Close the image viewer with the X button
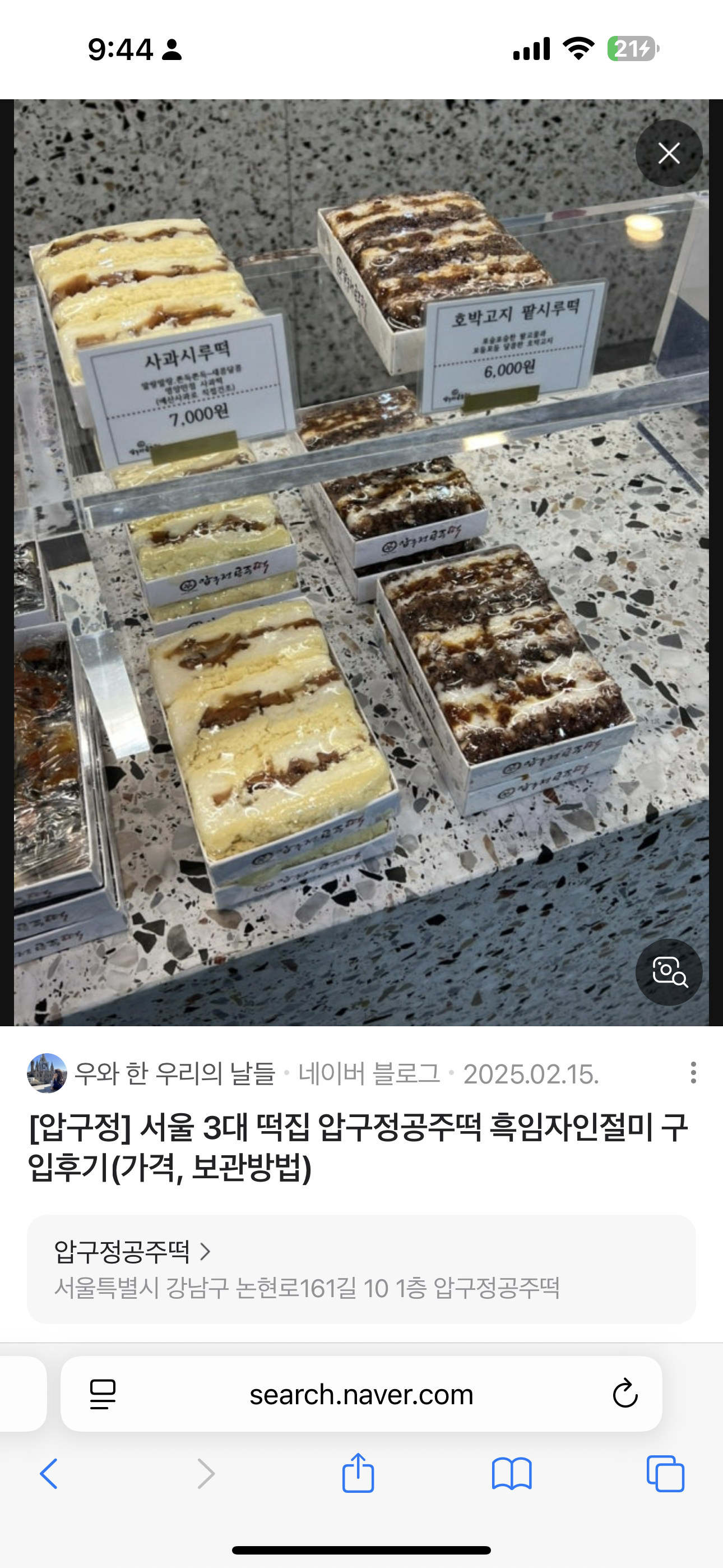This screenshot has height=1568, width=723. pos(669,153)
